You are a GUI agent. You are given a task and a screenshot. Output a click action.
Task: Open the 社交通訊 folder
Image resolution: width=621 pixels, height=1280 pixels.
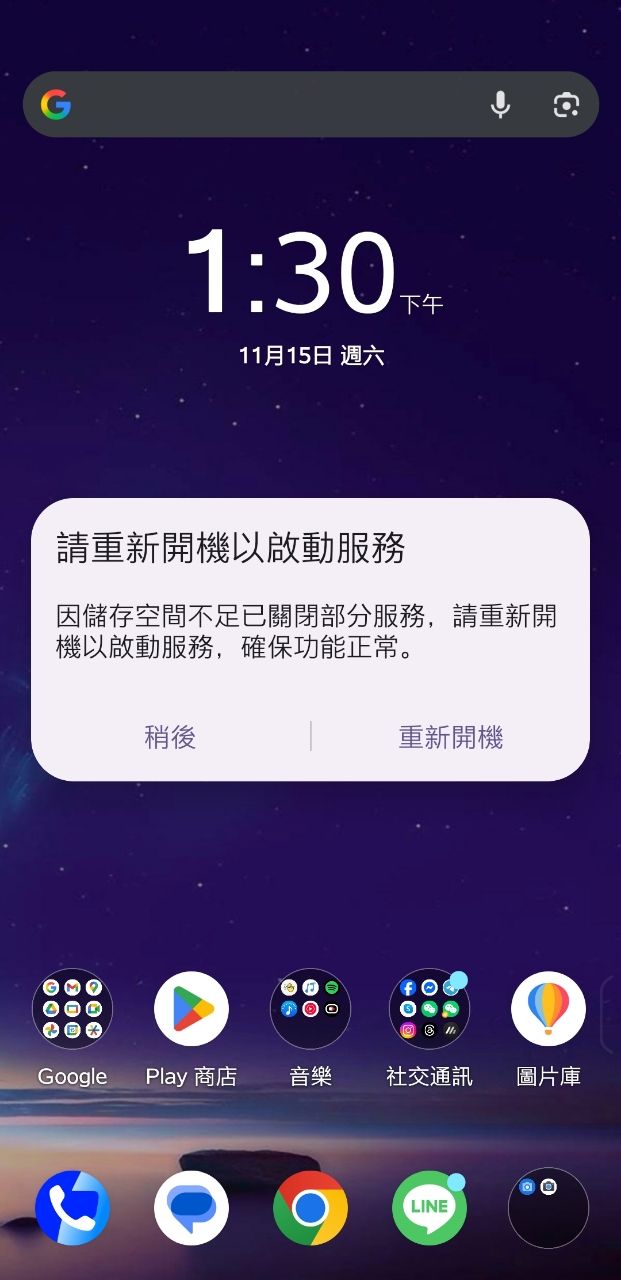pos(429,1009)
